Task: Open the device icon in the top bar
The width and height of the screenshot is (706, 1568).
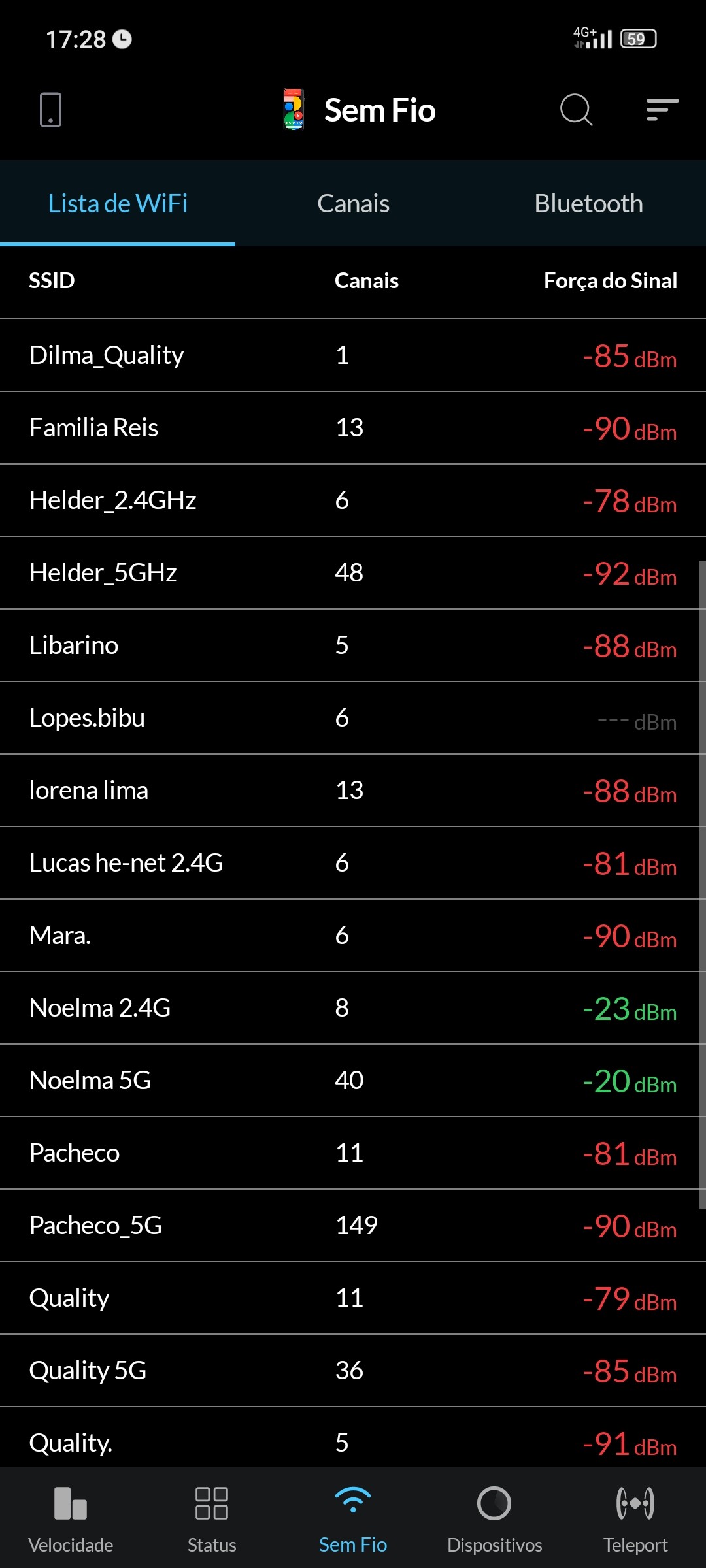Action: click(50, 110)
